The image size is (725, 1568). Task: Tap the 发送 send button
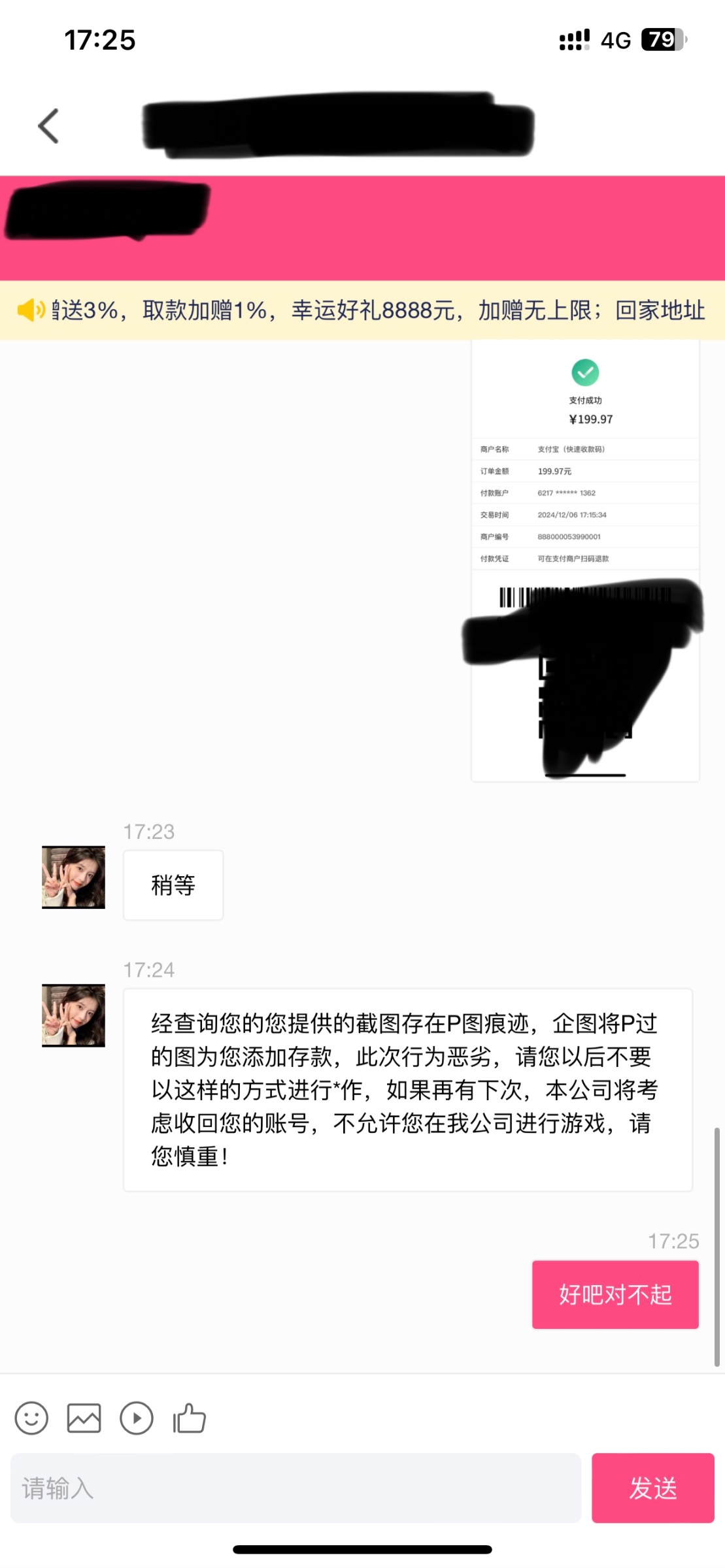click(x=652, y=1488)
